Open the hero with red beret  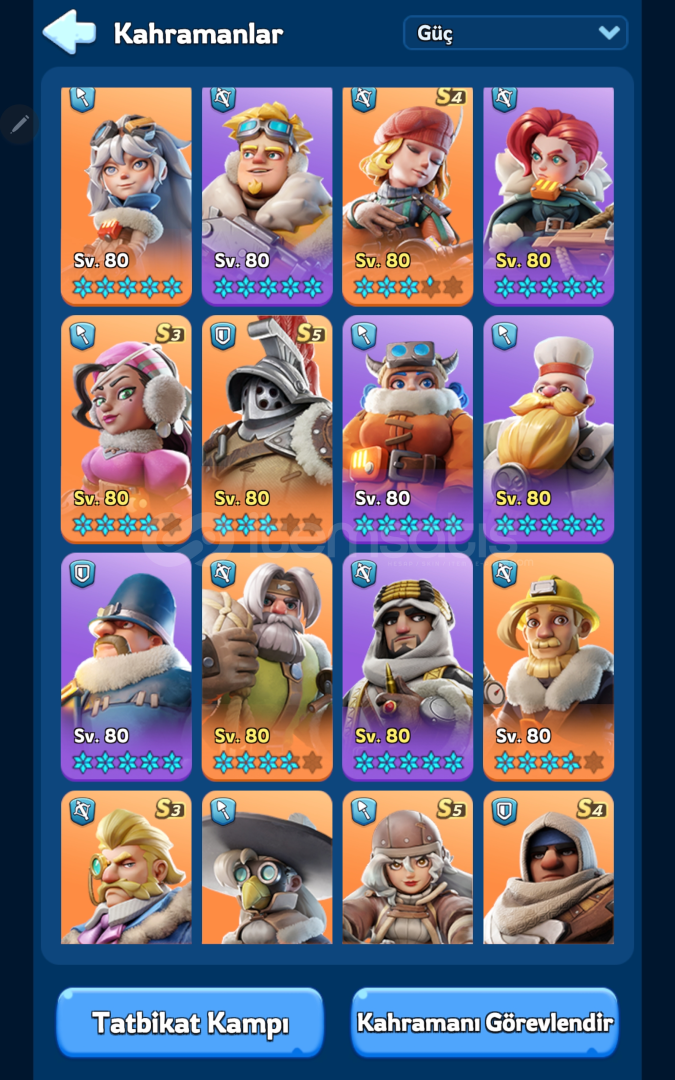tap(408, 196)
